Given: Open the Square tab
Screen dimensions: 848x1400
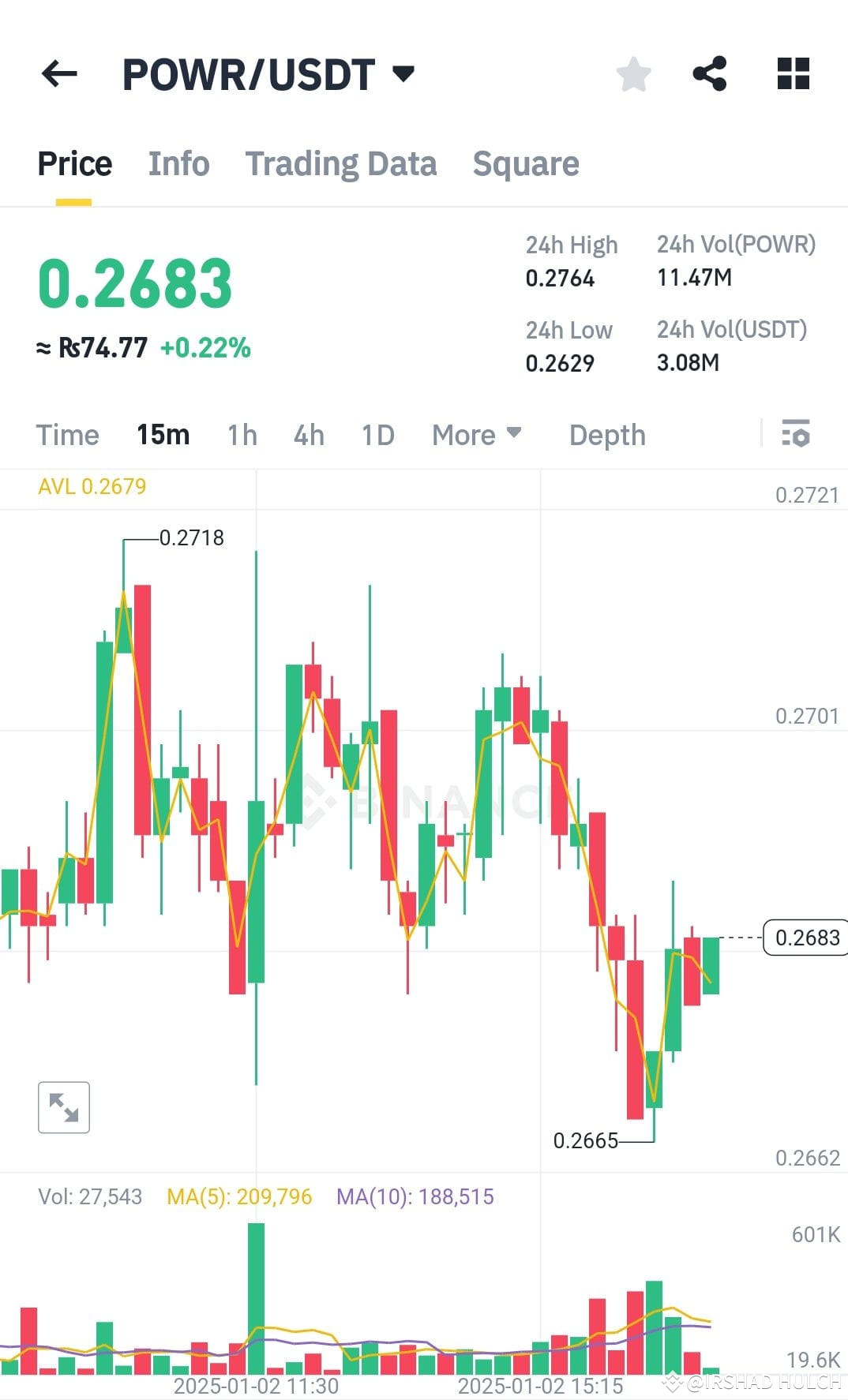Looking at the screenshot, I should [525, 163].
